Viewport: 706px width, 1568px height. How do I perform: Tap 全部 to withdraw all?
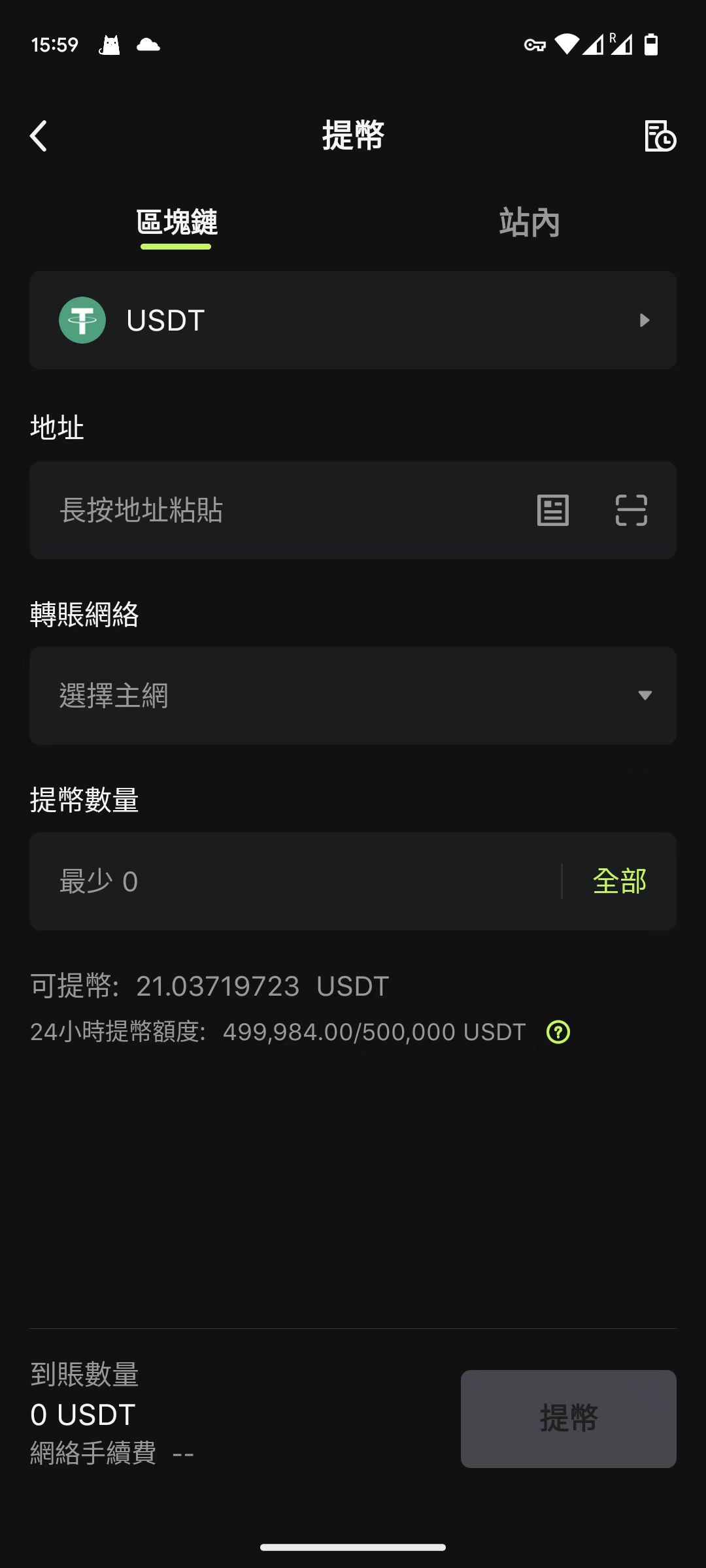click(x=620, y=881)
